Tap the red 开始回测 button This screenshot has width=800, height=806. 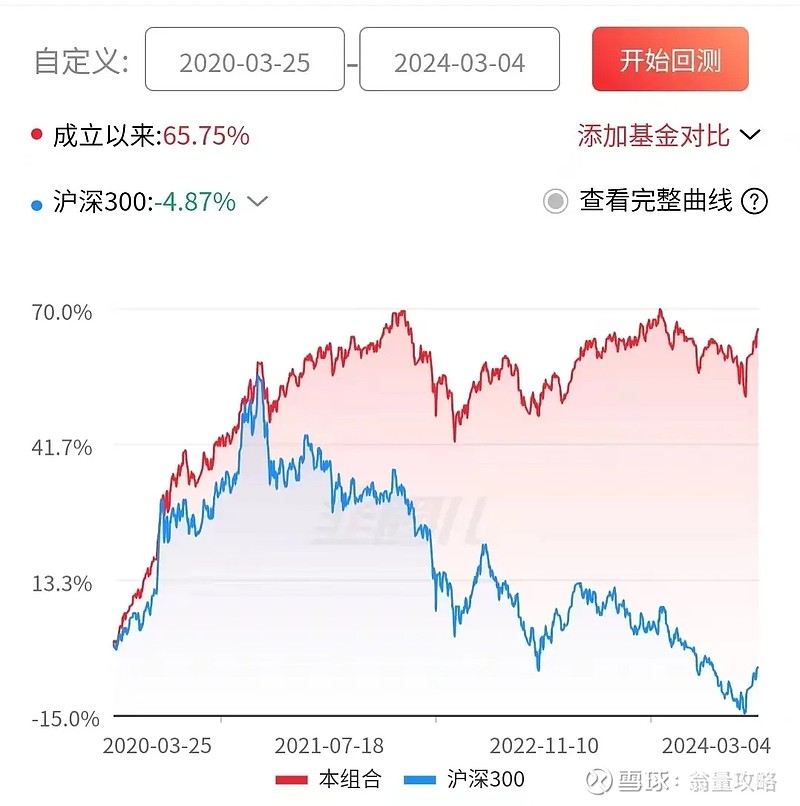pos(669,60)
